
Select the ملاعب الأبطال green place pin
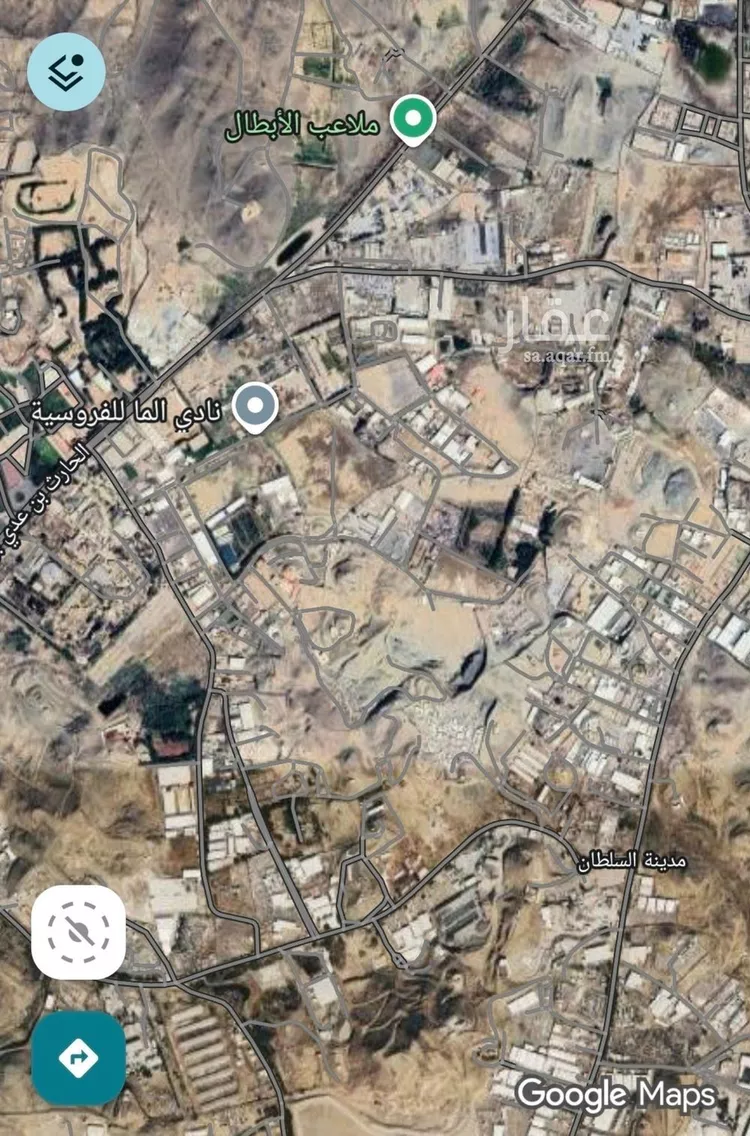411,119
